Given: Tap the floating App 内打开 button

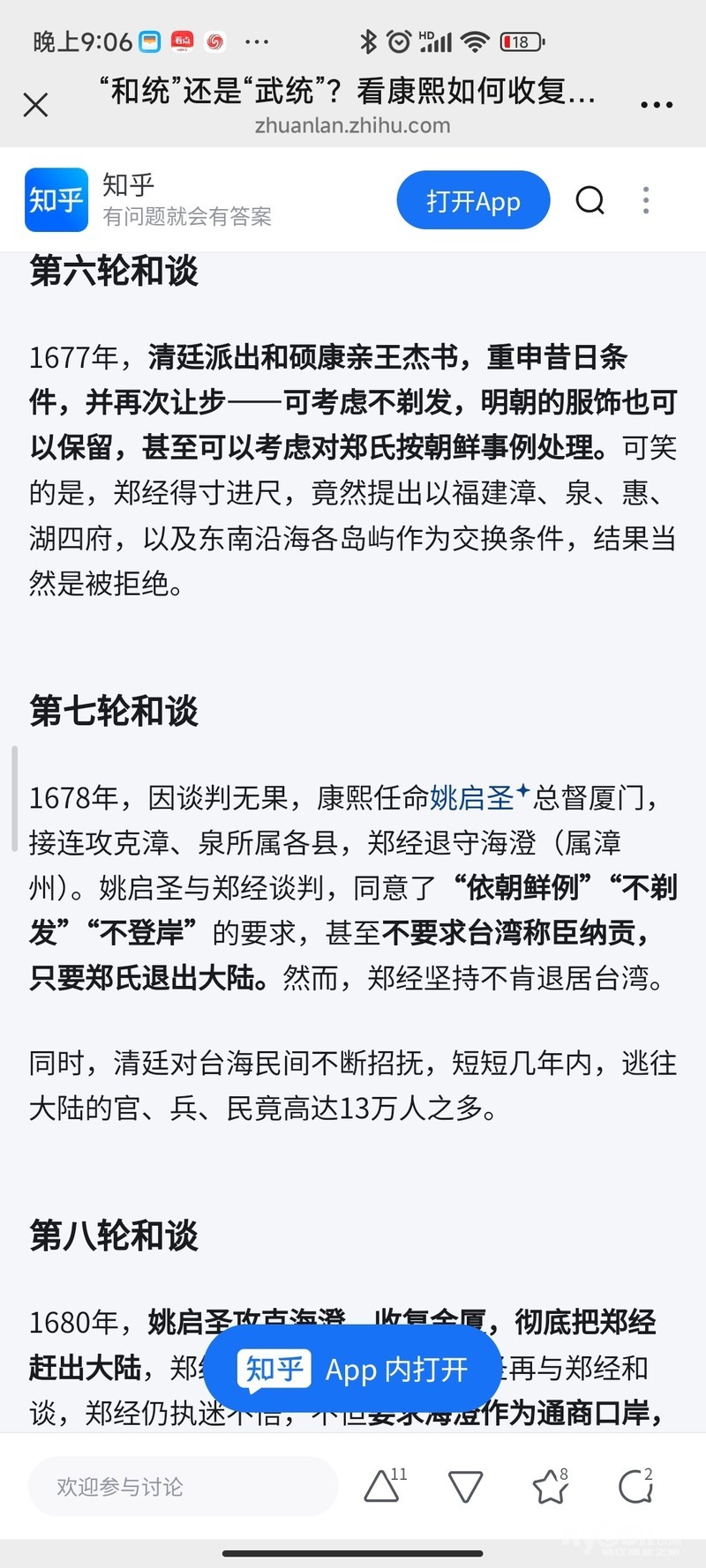Looking at the screenshot, I should (353, 1370).
